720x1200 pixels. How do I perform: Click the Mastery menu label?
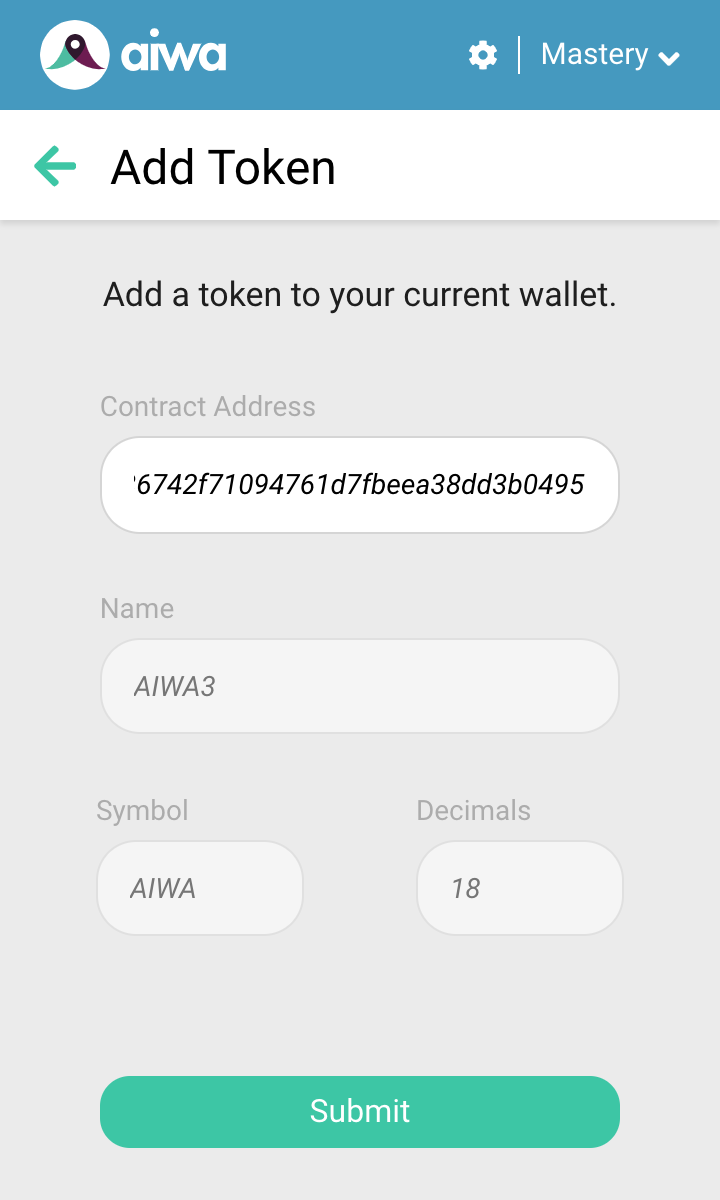(595, 54)
